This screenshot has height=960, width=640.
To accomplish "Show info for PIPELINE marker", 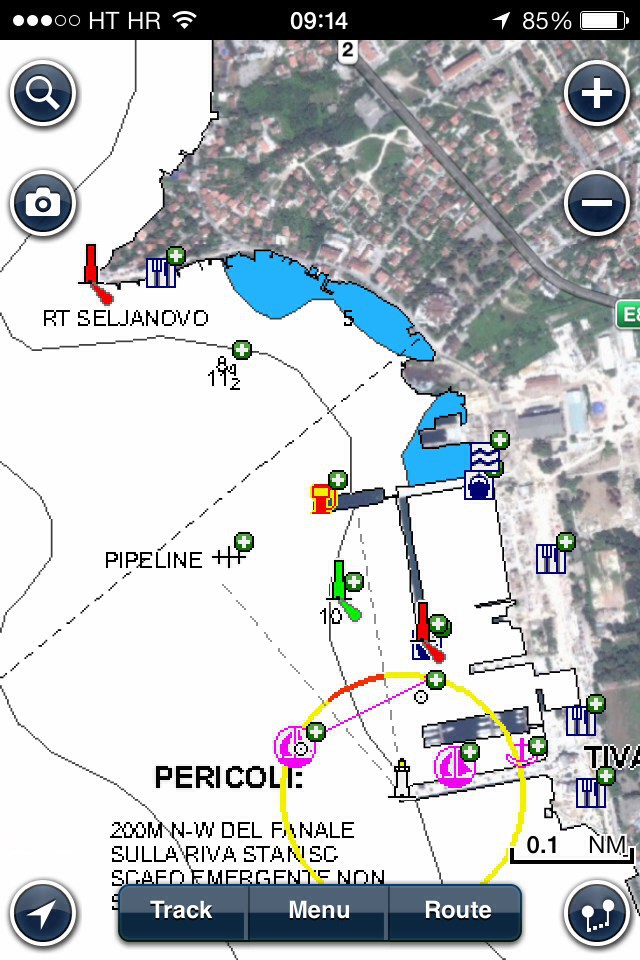I will (231, 557).
